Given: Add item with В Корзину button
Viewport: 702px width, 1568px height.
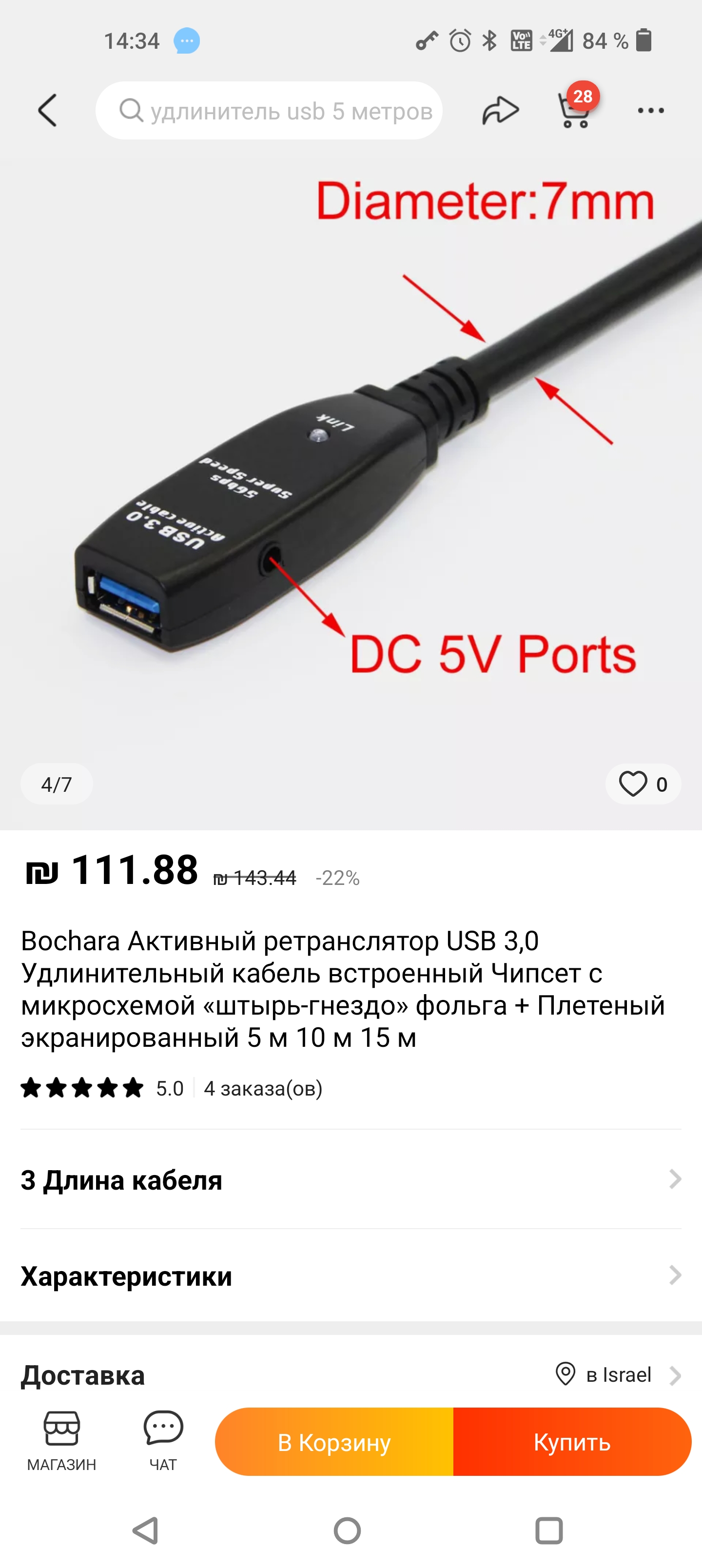Looking at the screenshot, I should coord(334,1442).
